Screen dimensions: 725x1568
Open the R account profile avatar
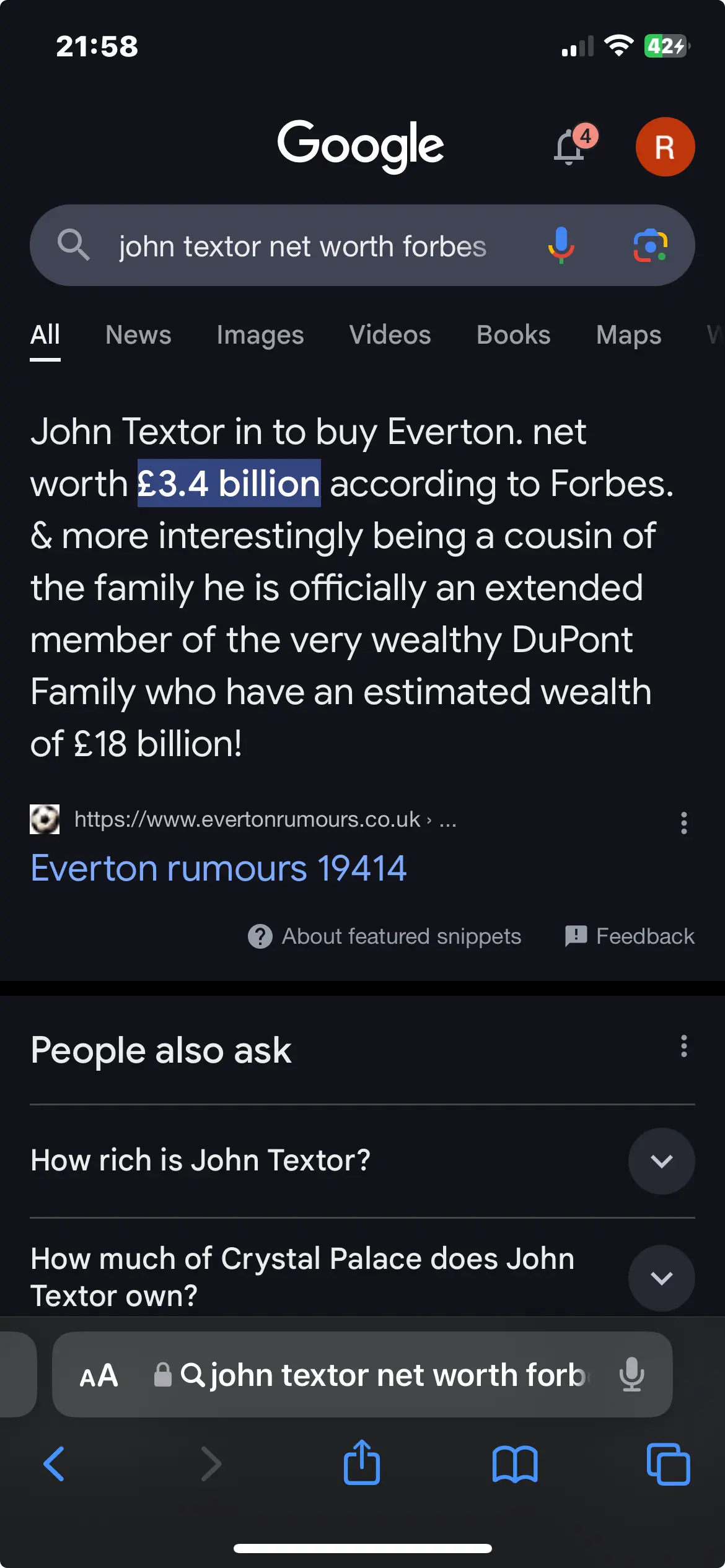665,147
